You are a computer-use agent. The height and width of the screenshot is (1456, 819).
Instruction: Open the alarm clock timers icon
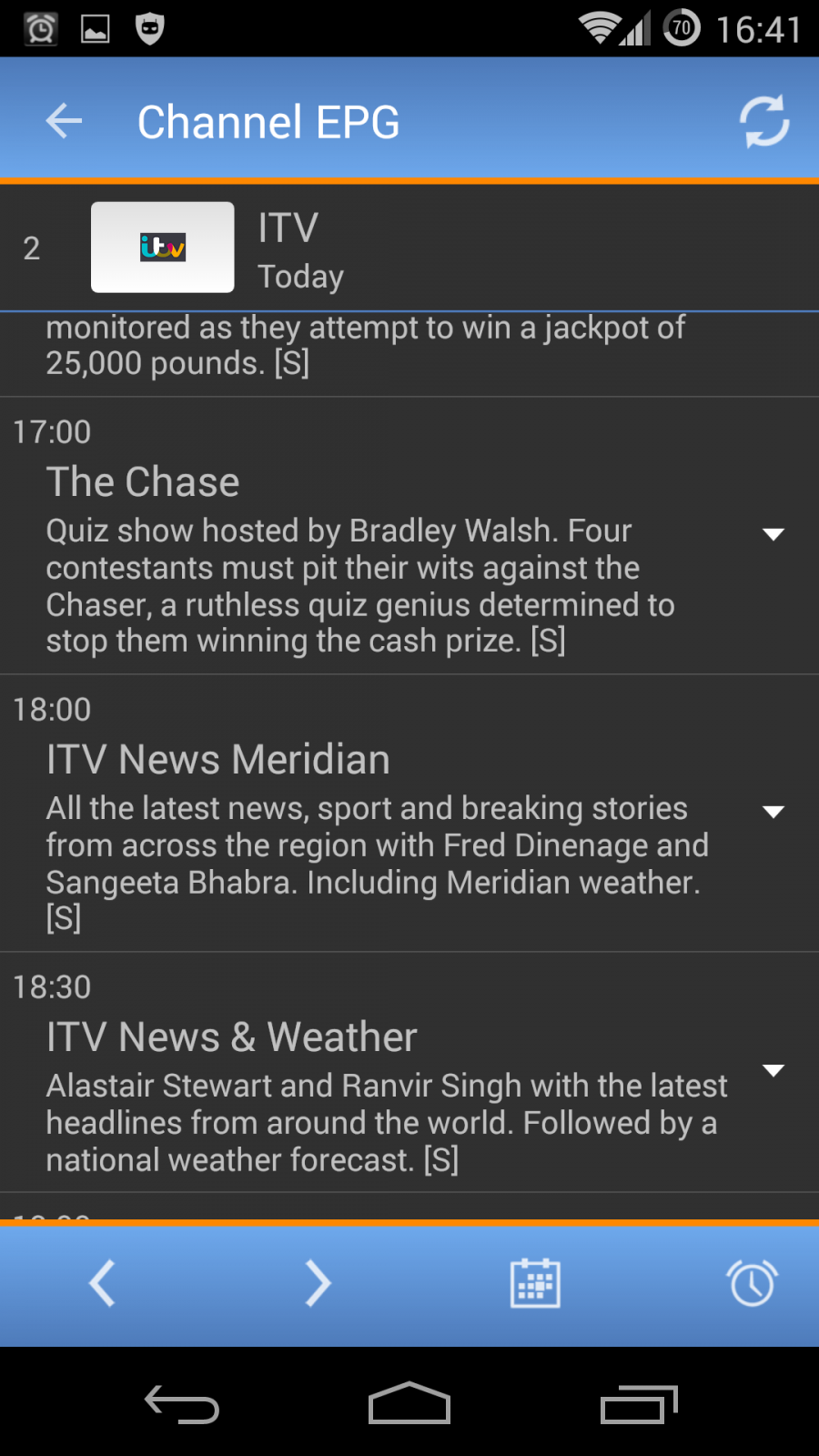753,1283
